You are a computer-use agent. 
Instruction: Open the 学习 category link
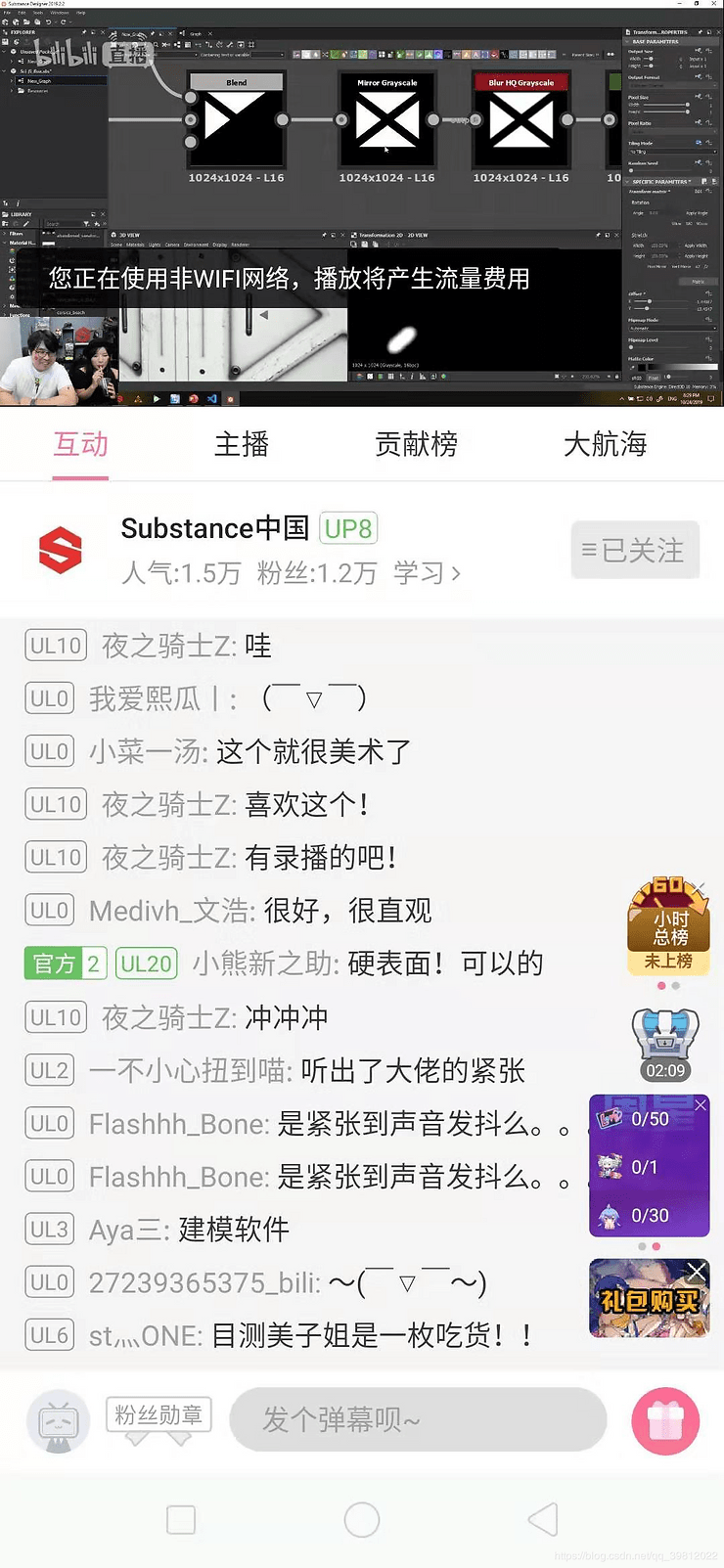pos(427,573)
